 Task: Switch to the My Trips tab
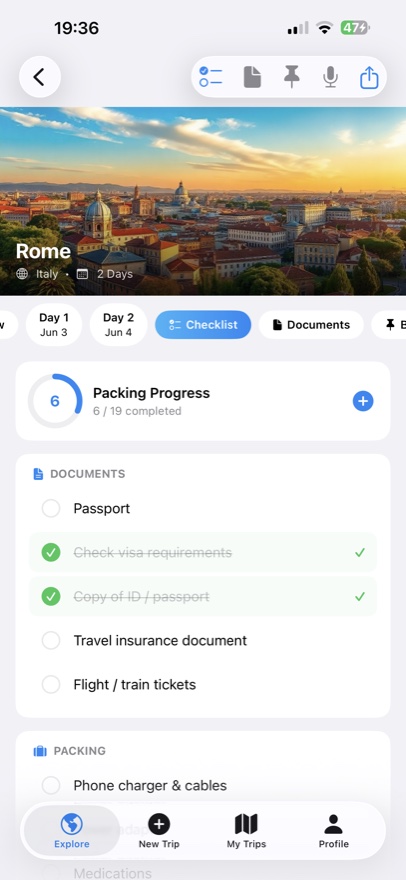click(246, 831)
